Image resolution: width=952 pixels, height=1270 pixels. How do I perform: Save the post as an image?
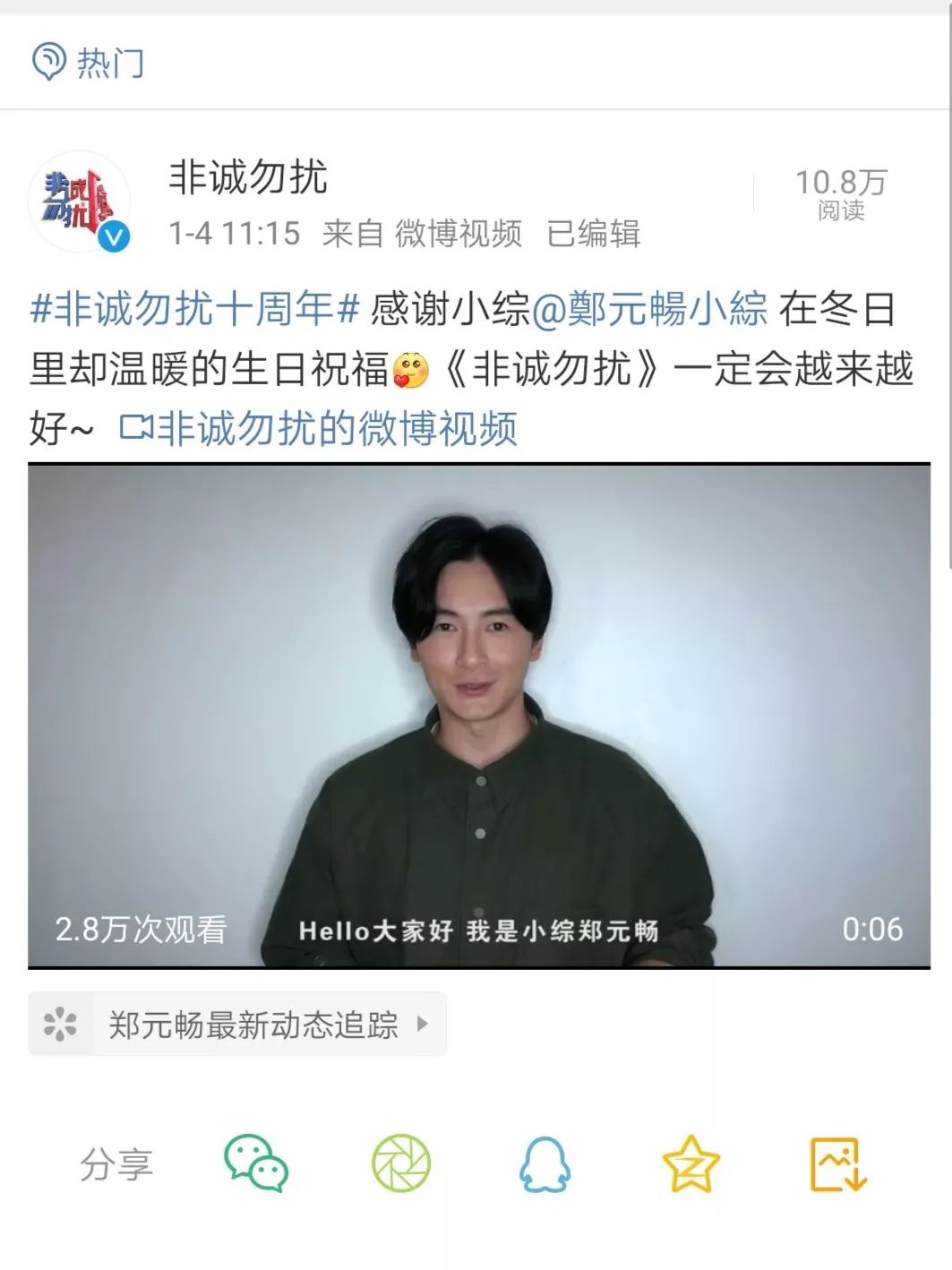pos(837,1163)
